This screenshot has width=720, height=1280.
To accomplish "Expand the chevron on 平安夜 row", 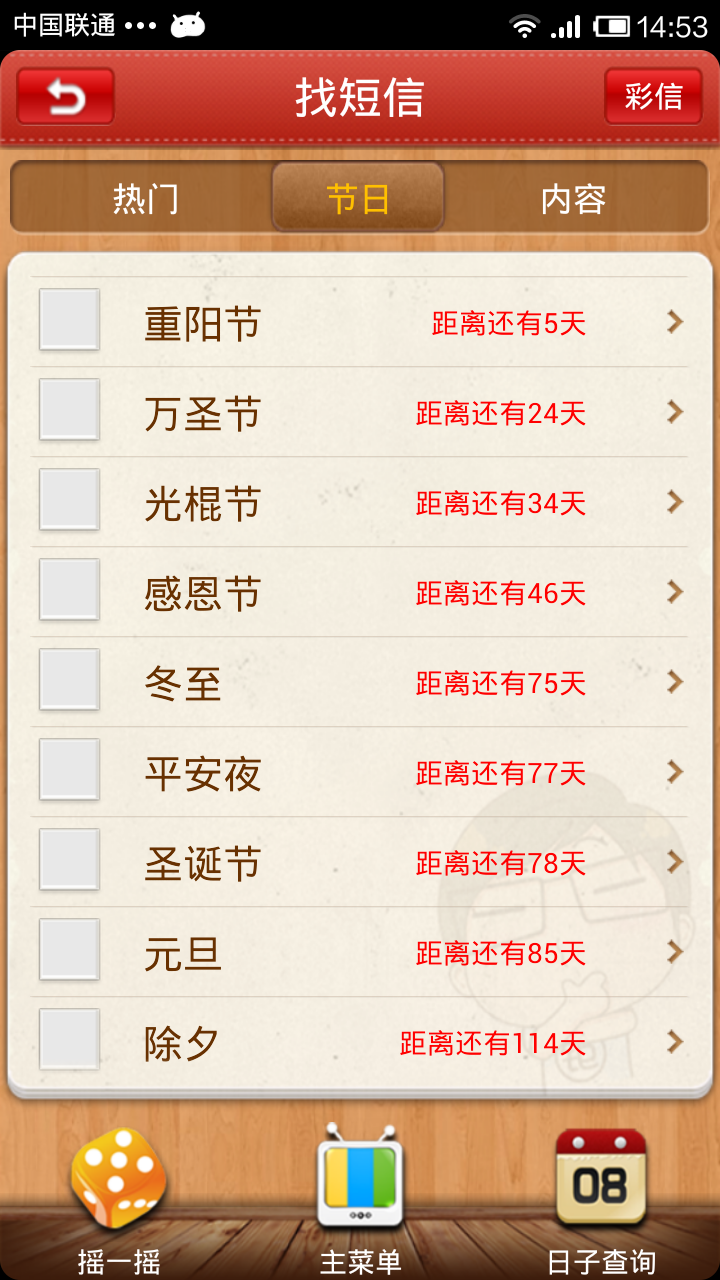I will point(675,772).
